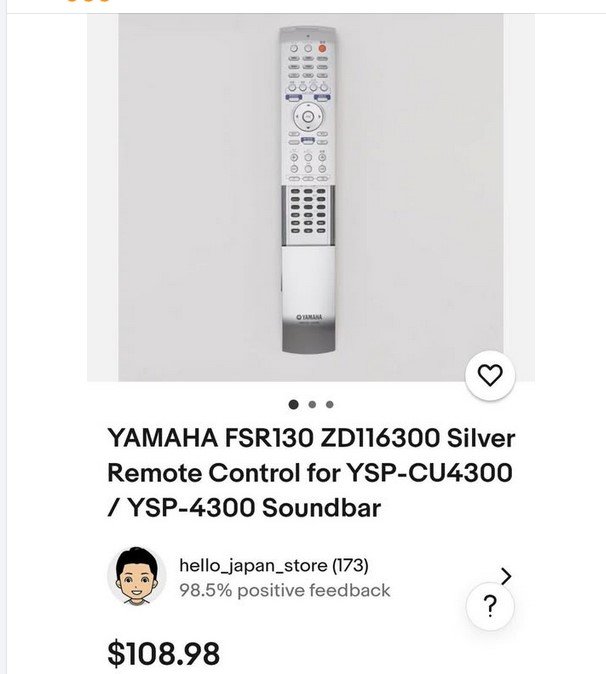
Task: Open the help question mark button
Action: tap(490, 607)
